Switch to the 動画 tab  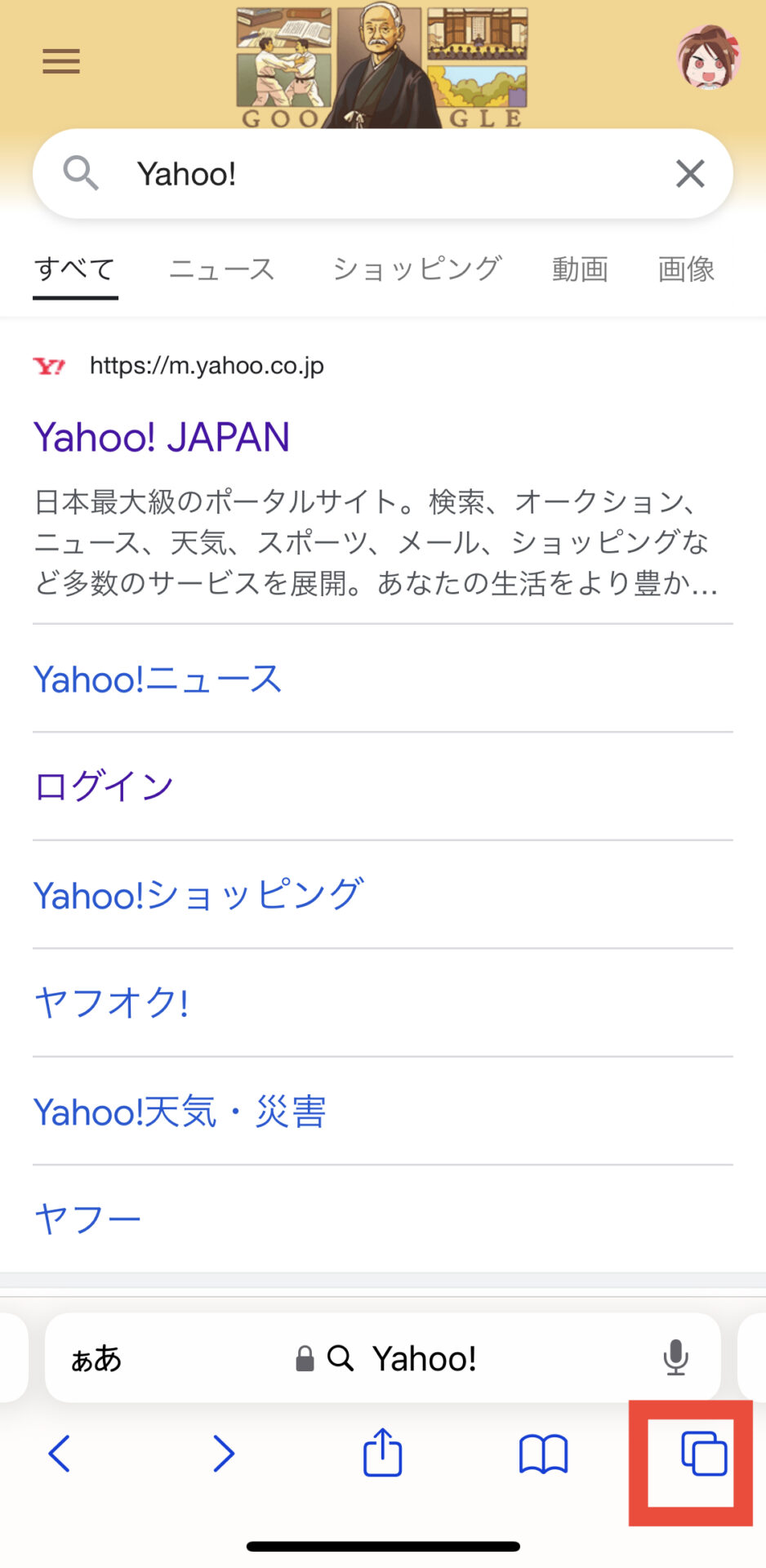[580, 269]
